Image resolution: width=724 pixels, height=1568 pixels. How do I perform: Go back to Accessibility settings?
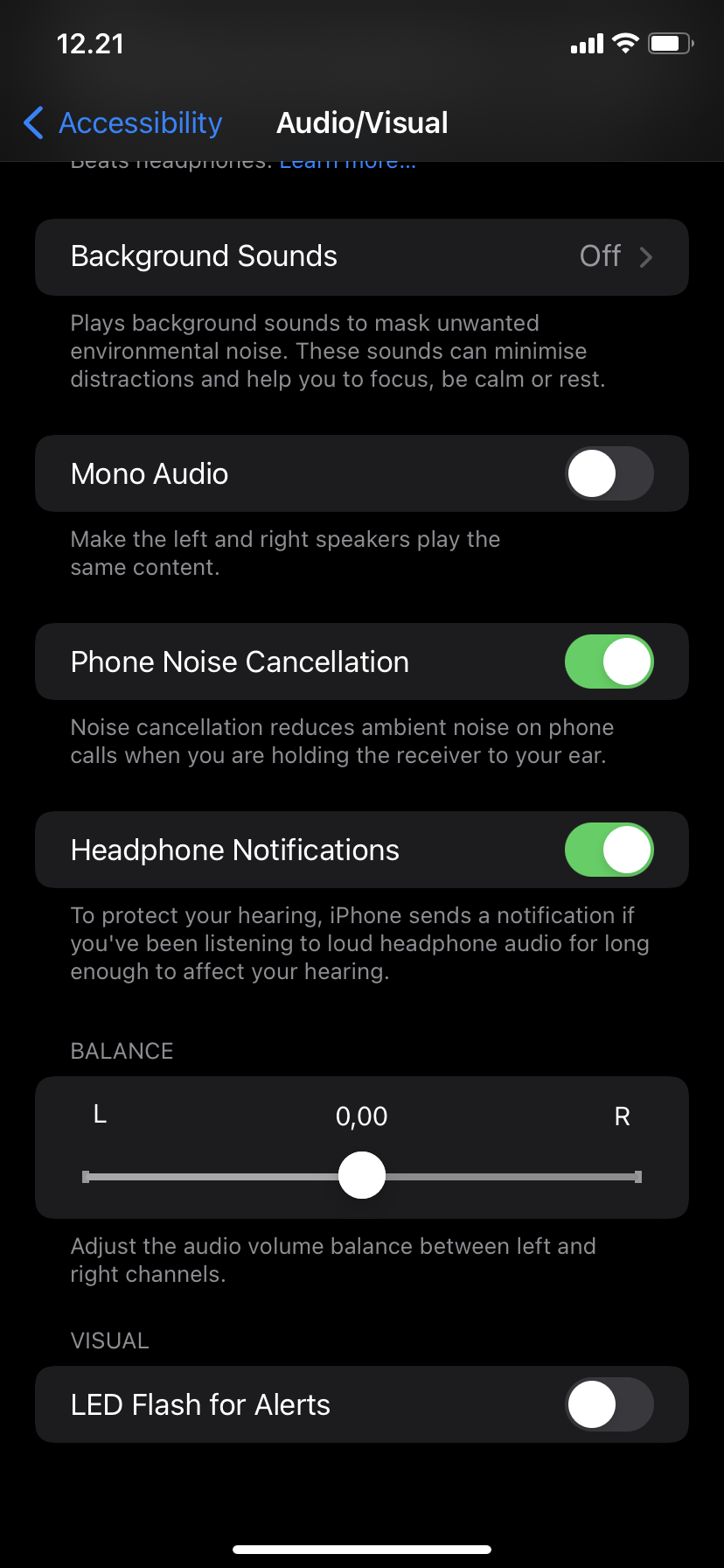coord(124,123)
